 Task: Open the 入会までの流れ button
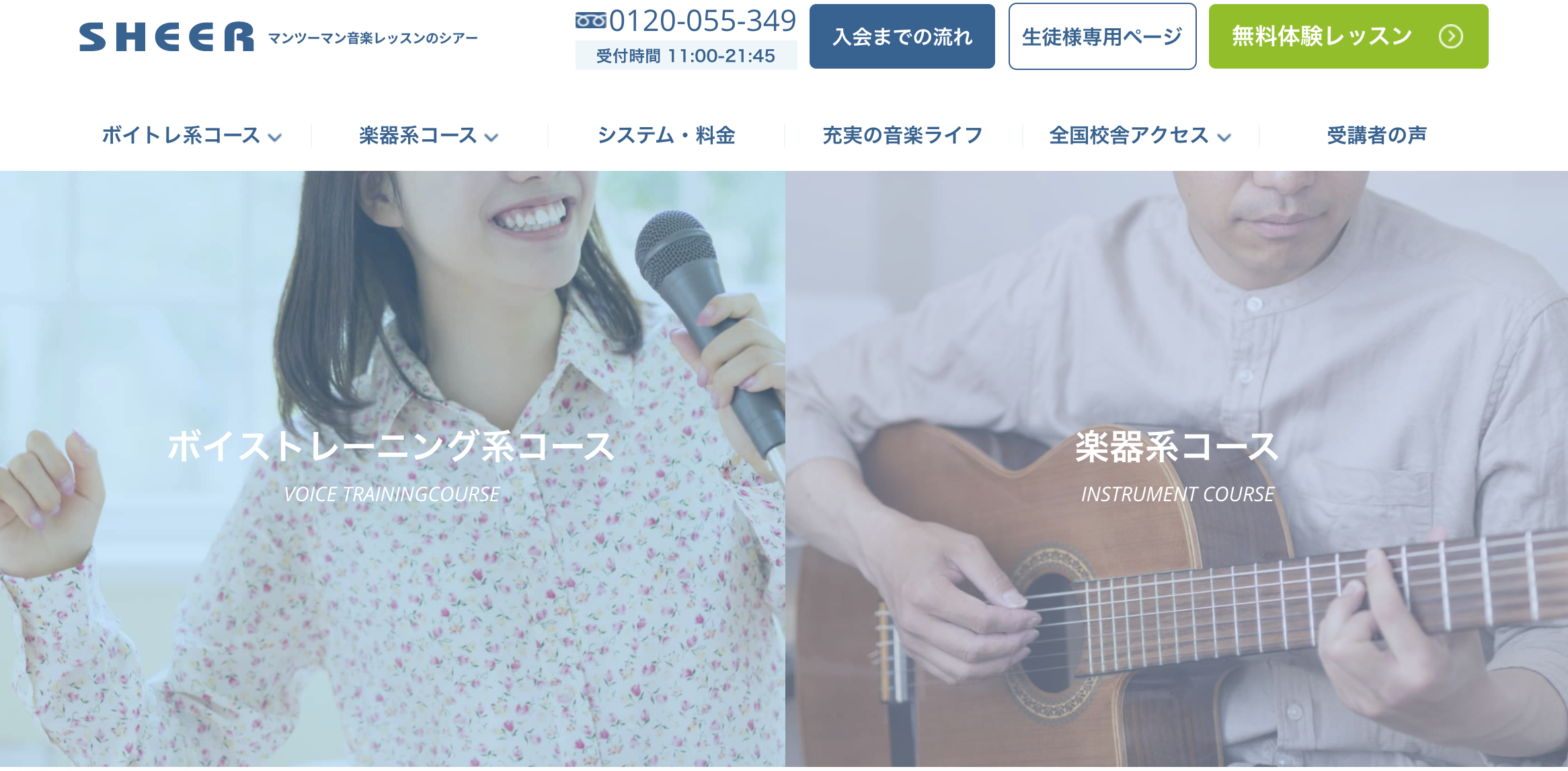pyautogui.click(x=902, y=36)
